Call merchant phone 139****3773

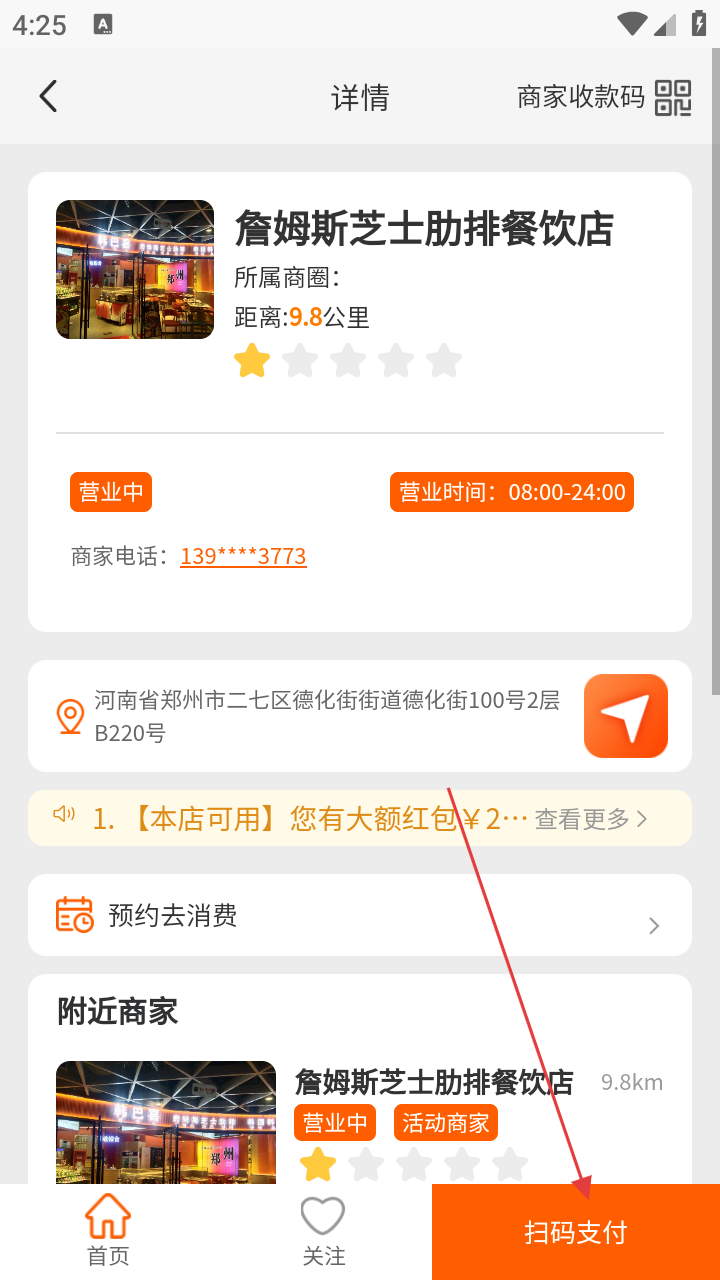click(243, 556)
